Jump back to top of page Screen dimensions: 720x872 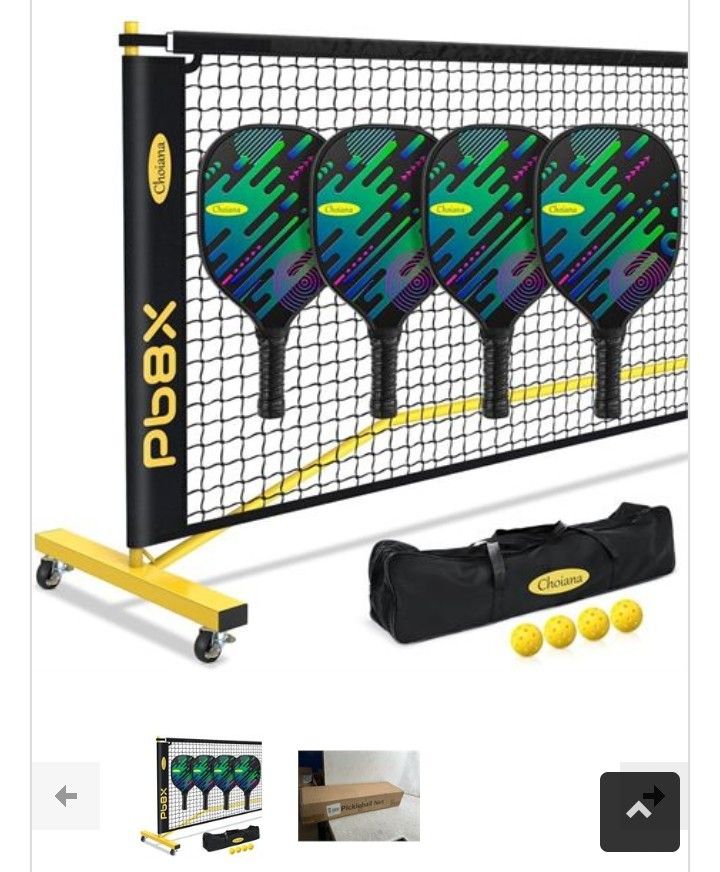click(638, 812)
